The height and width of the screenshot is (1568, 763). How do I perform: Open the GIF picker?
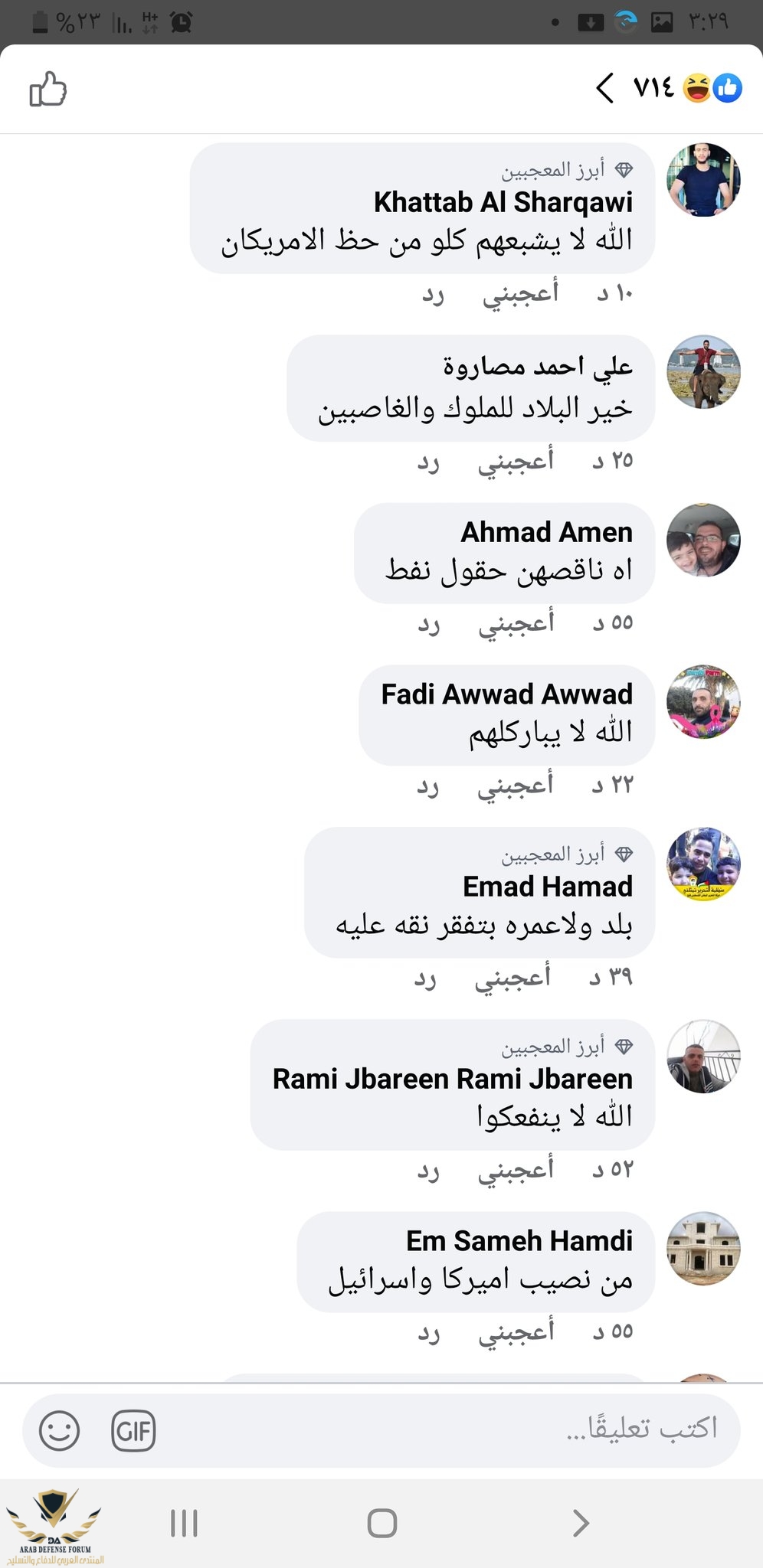coord(134,1430)
